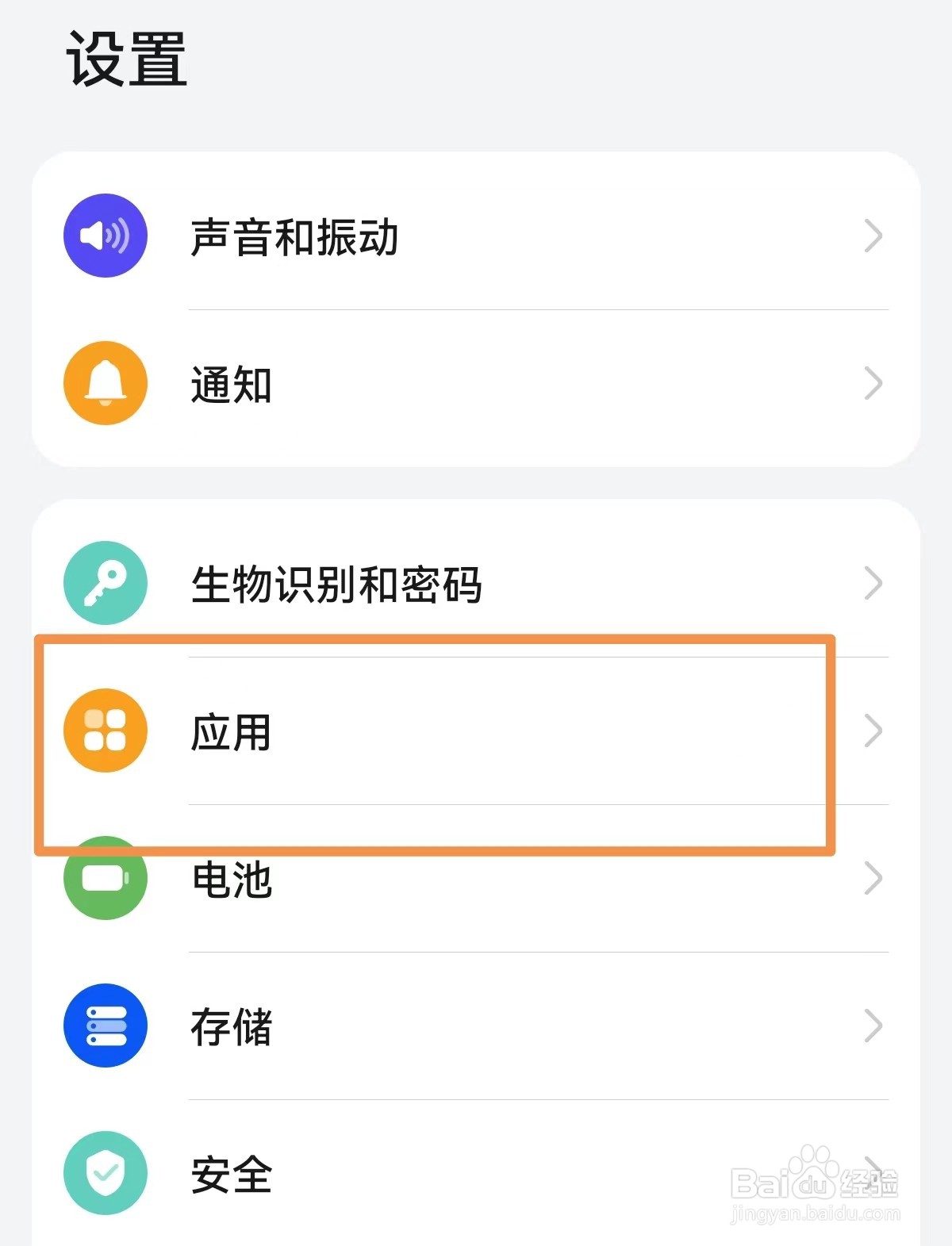Click the blue 存储 storage icon
This screenshot has width=952, height=1246.
[104, 1026]
